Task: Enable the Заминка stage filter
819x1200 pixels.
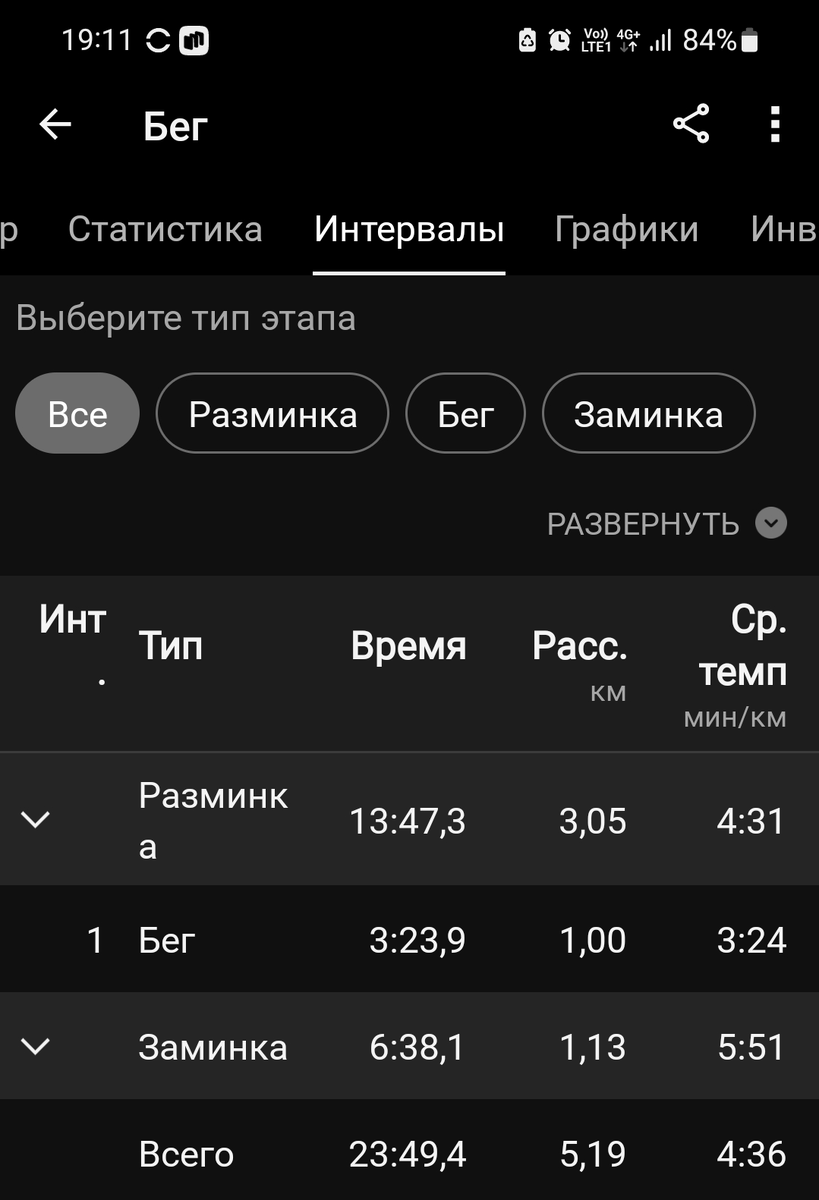Action: click(x=647, y=413)
